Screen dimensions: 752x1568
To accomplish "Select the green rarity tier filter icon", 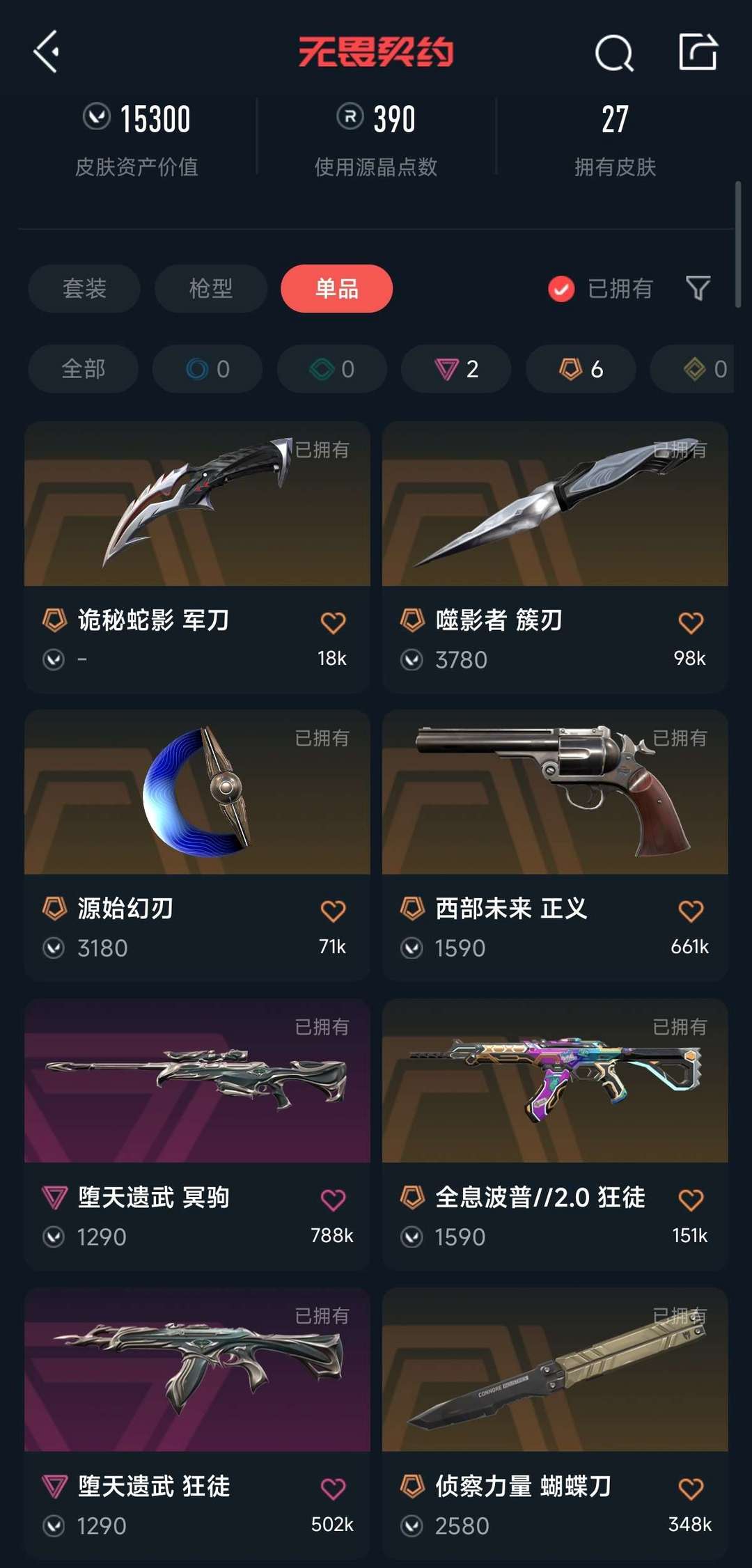I will coord(331,369).
